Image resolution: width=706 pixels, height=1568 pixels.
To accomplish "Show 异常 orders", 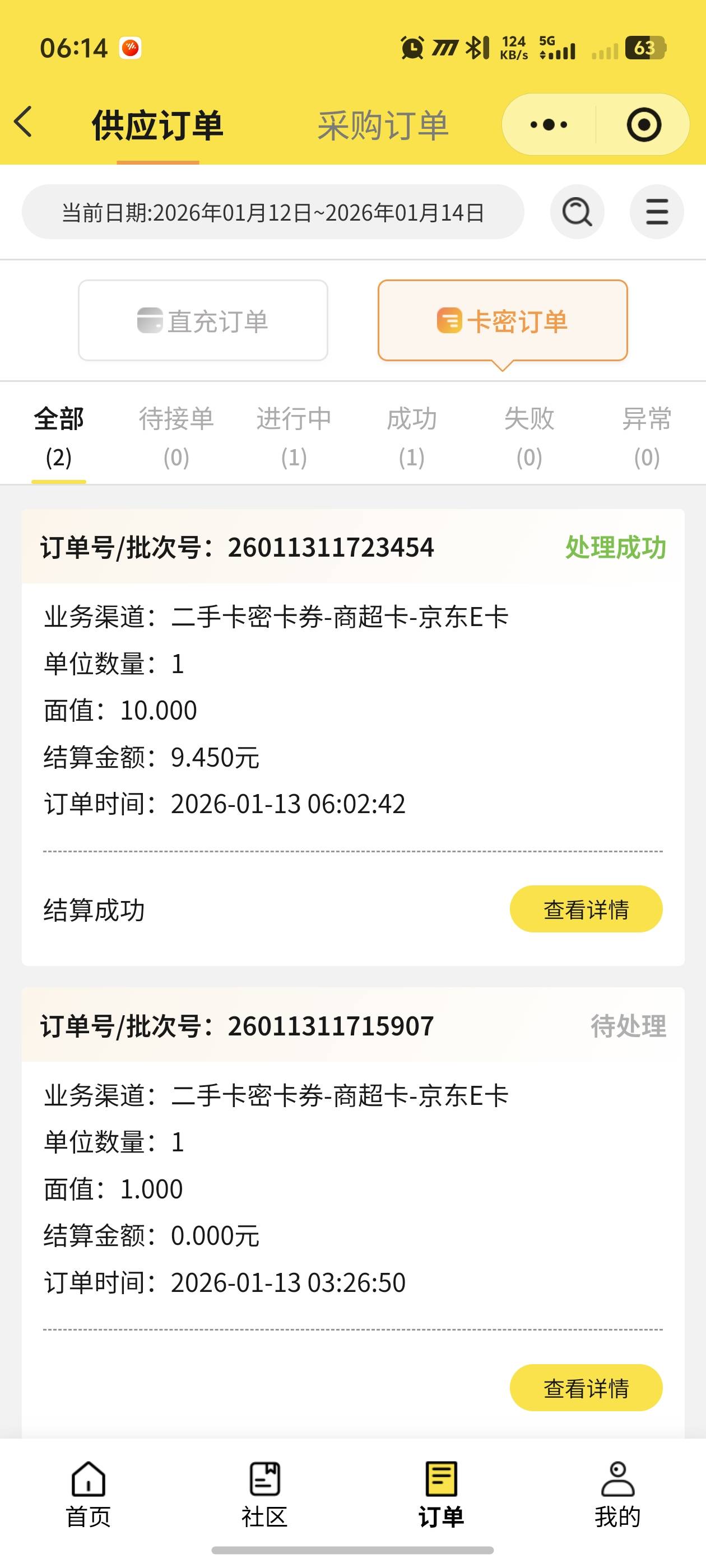I will 647,437.
